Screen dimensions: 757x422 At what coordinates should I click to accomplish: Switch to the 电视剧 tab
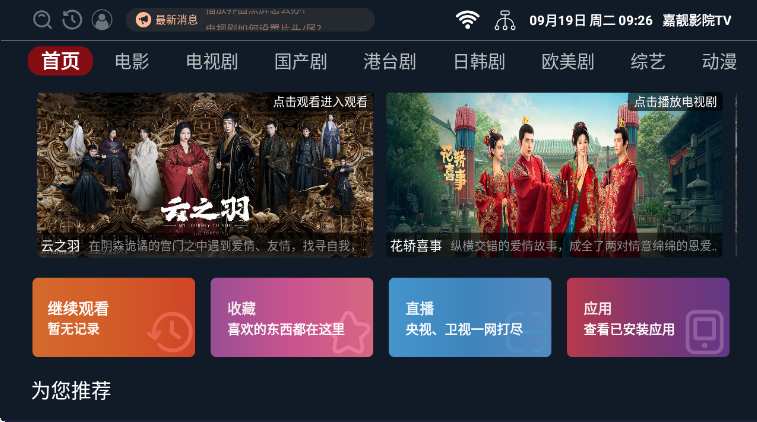click(212, 62)
